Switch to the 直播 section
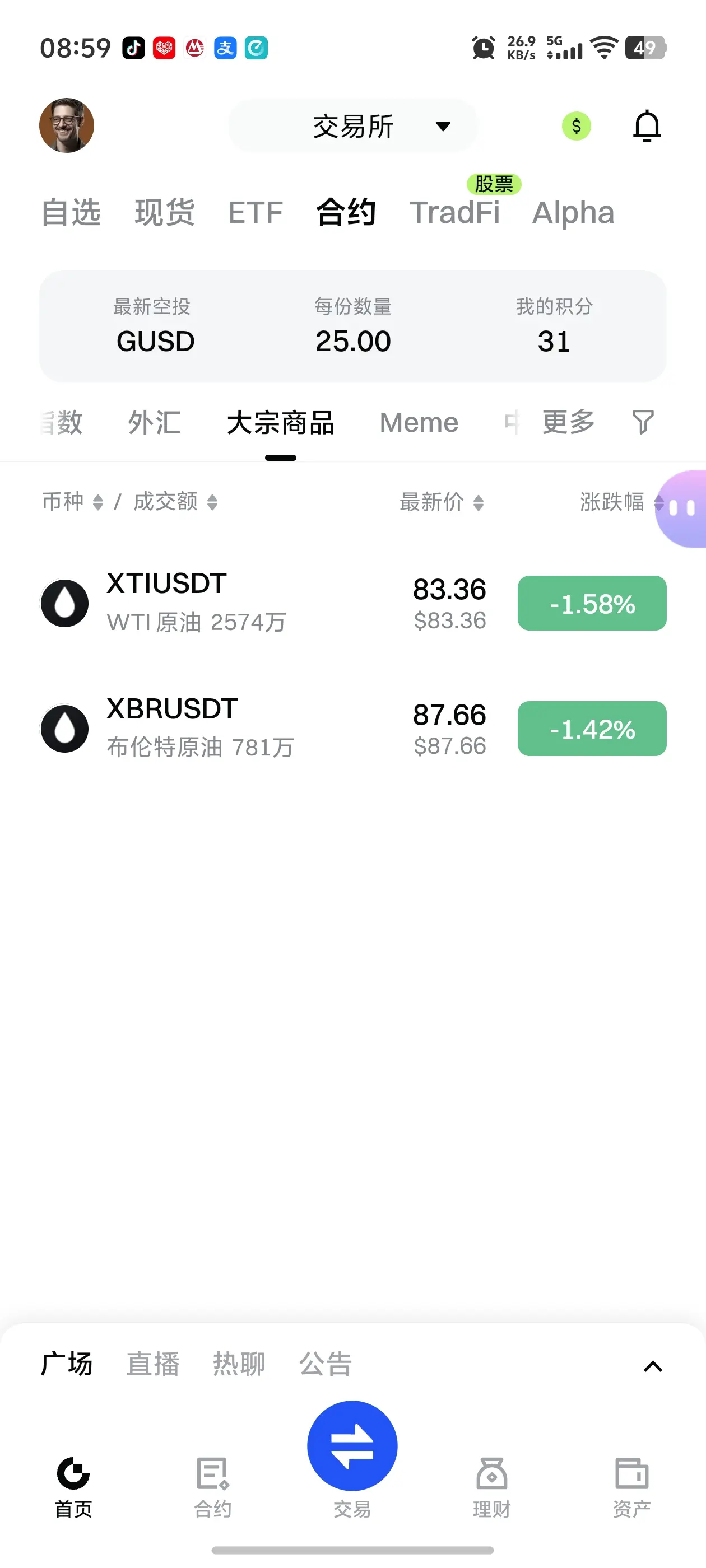This screenshot has width=706, height=1568. tap(152, 1364)
